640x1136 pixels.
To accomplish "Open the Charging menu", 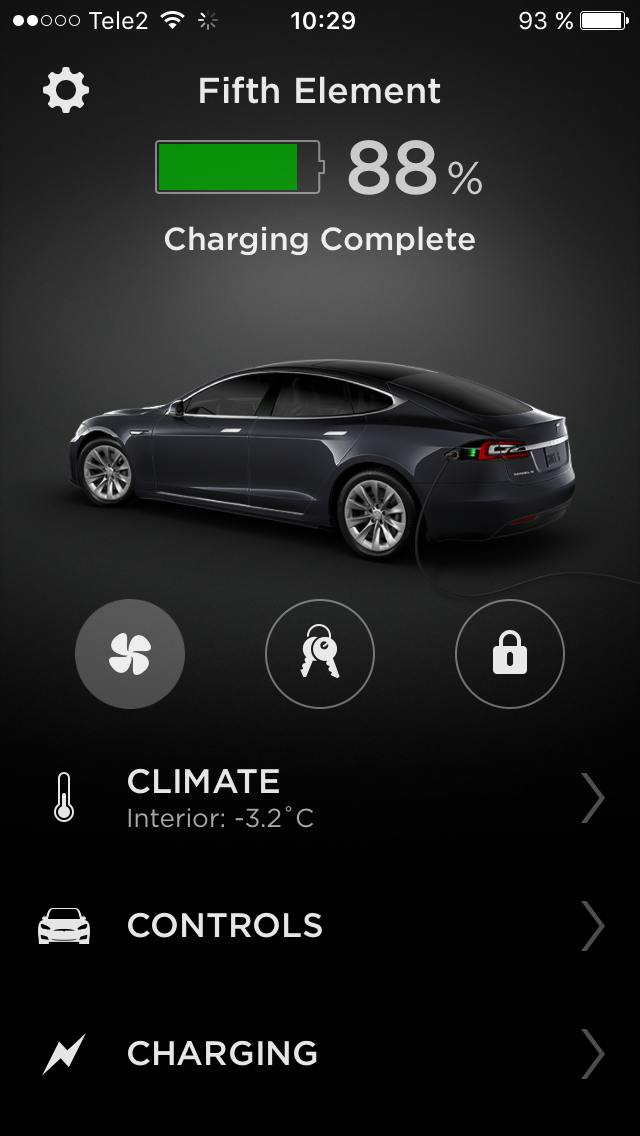I will [320, 1053].
